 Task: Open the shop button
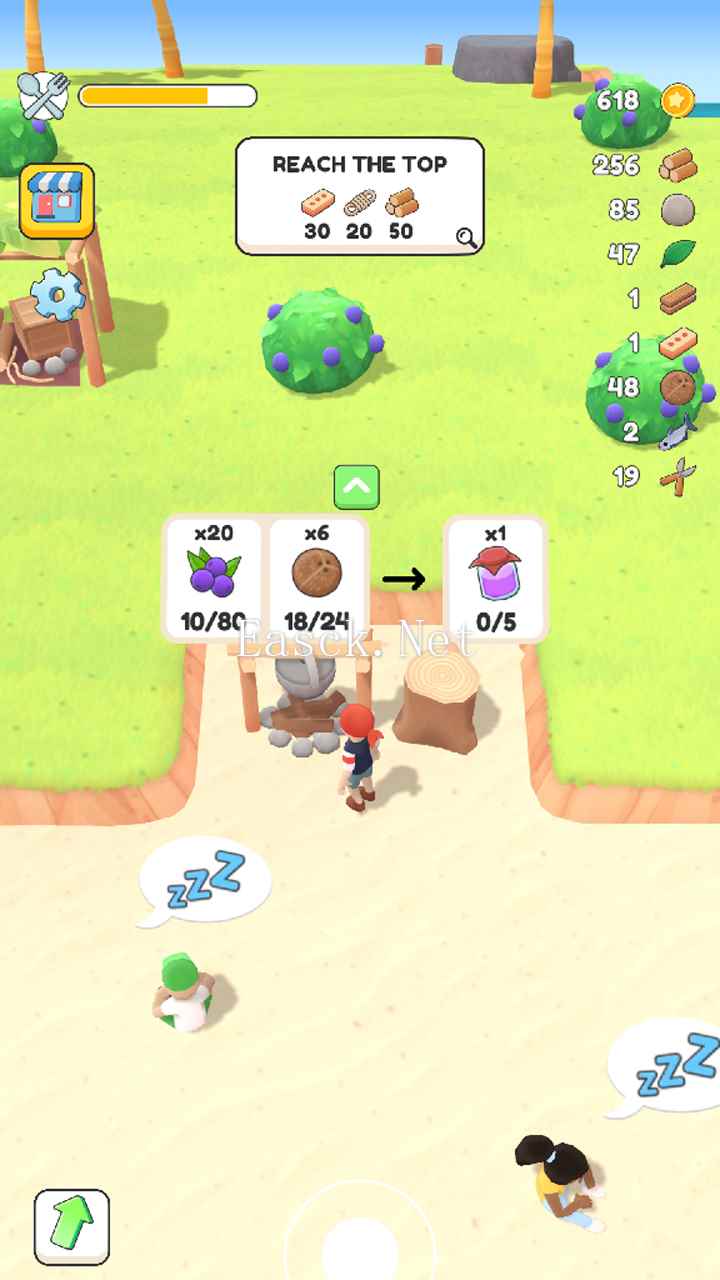point(57,201)
